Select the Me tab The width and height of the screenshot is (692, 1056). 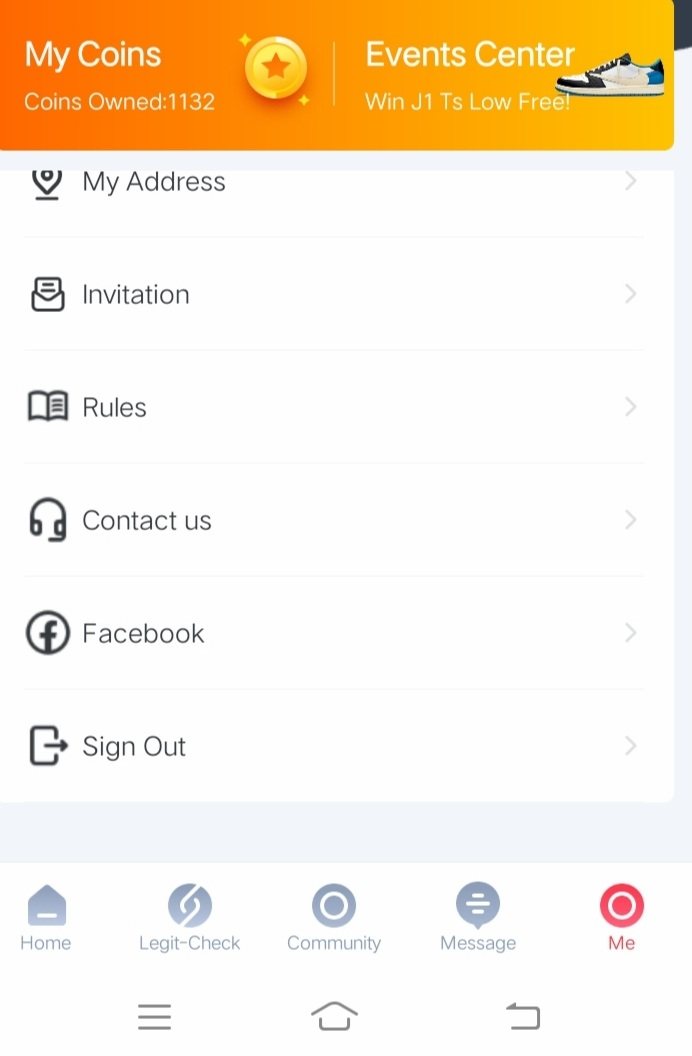[621, 918]
